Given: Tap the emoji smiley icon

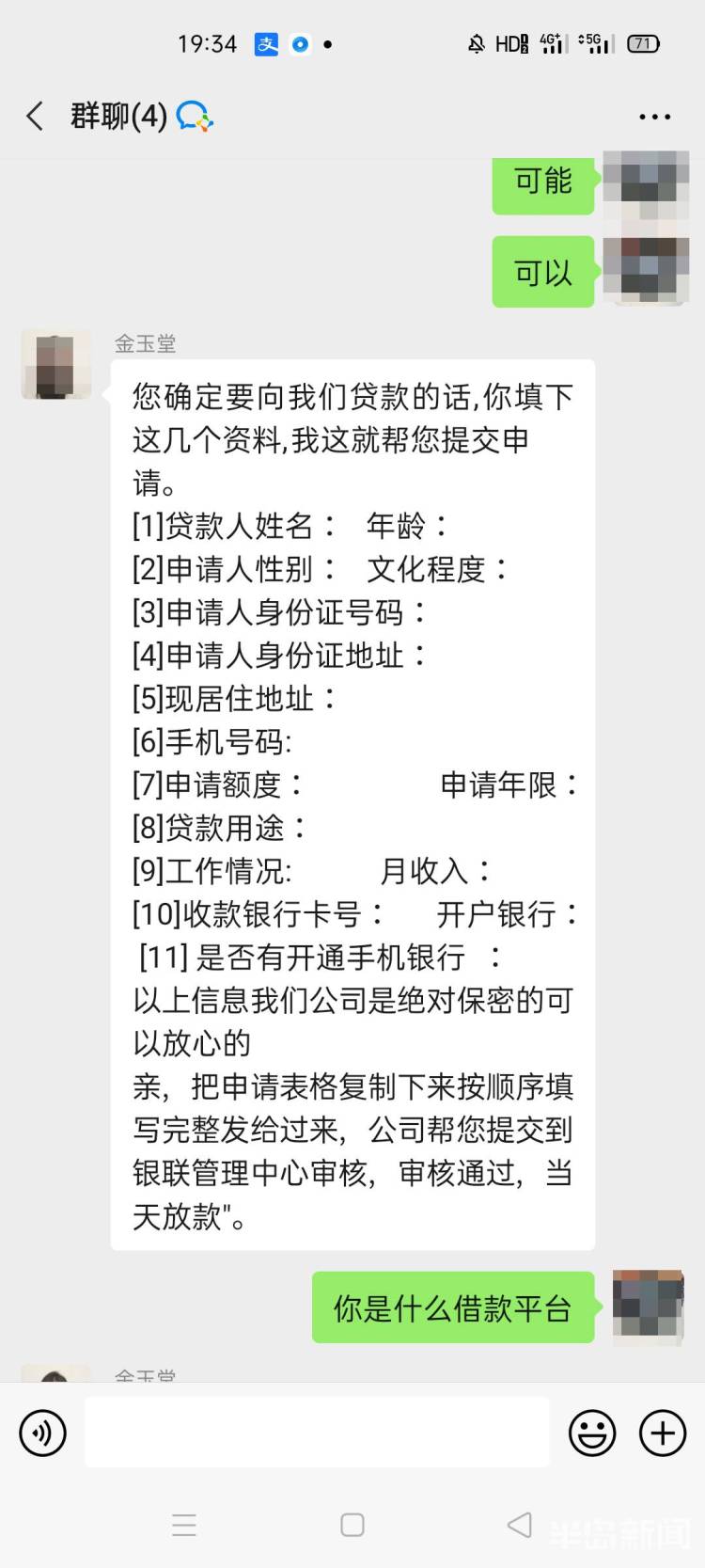Looking at the screenshot, I should click(592, 1433).
